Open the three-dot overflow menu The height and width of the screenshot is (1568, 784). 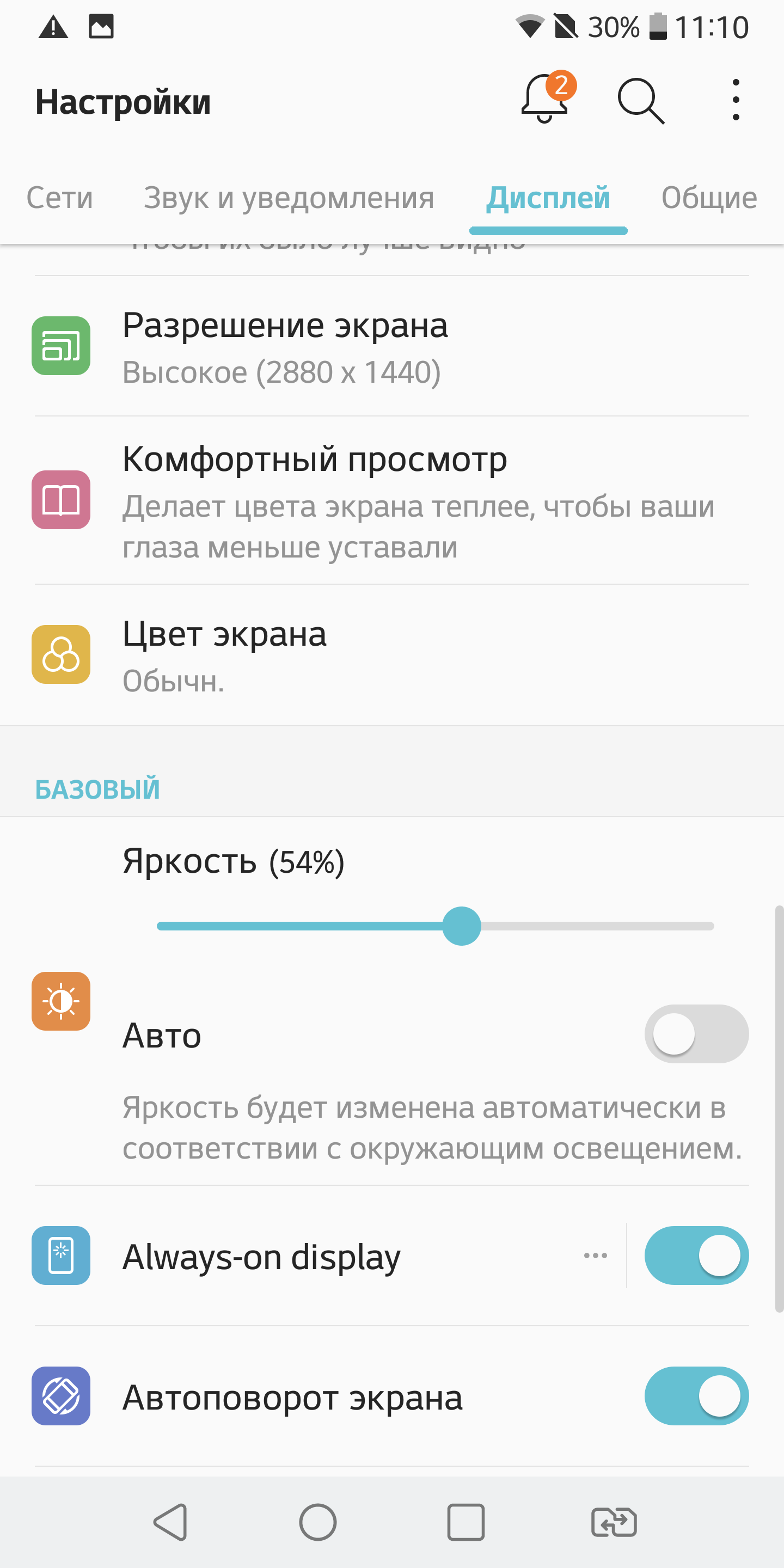click(736, 100)
